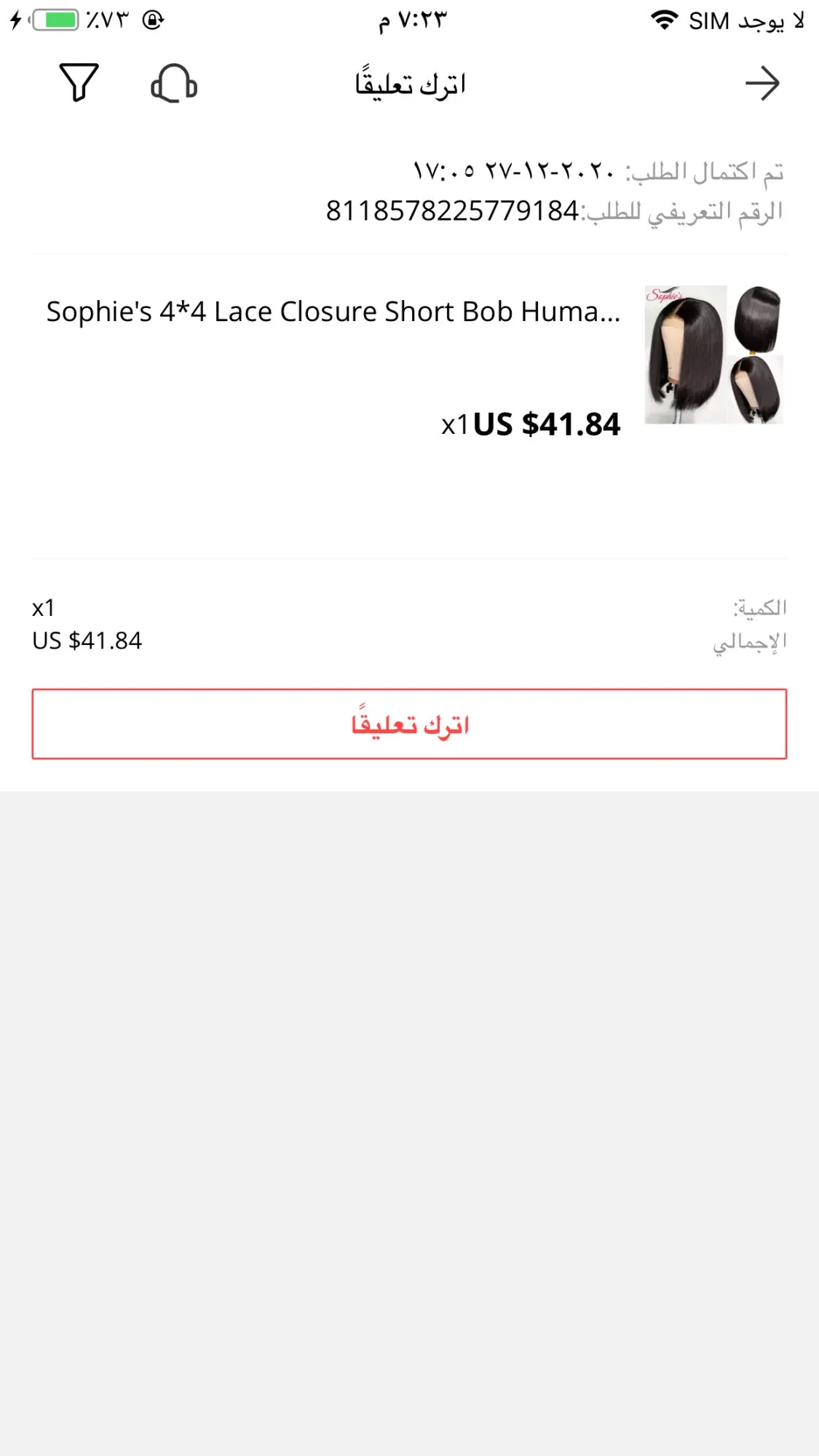Tap the back arrow in the header
The width and height of the screenshot is (819, 1456).
(761, 83)
